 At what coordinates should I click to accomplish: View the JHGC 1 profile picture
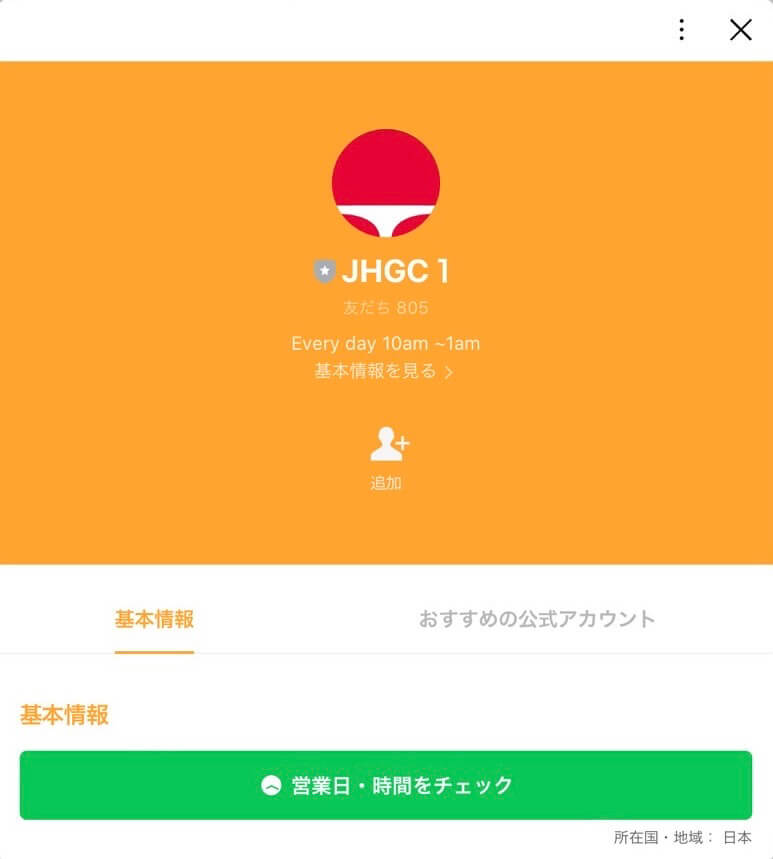(x=386, y=183)
